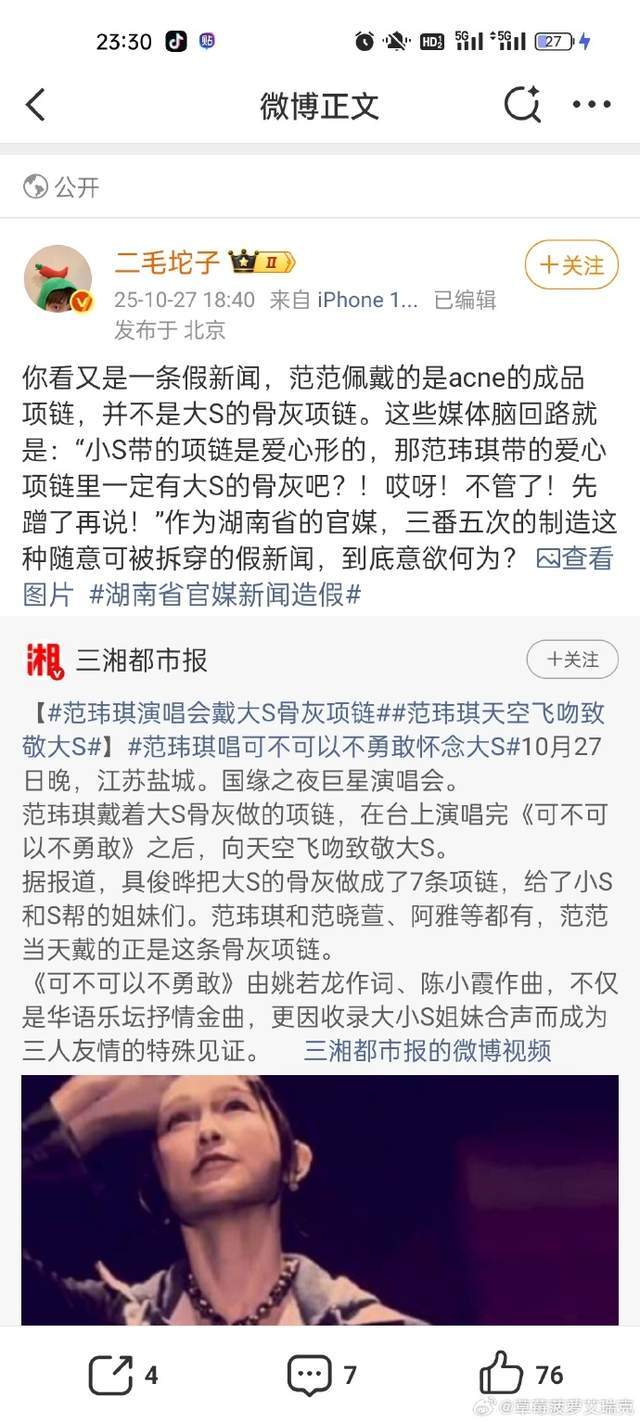Open 二毛坨子's profile avatar

(x=58, y=279)
